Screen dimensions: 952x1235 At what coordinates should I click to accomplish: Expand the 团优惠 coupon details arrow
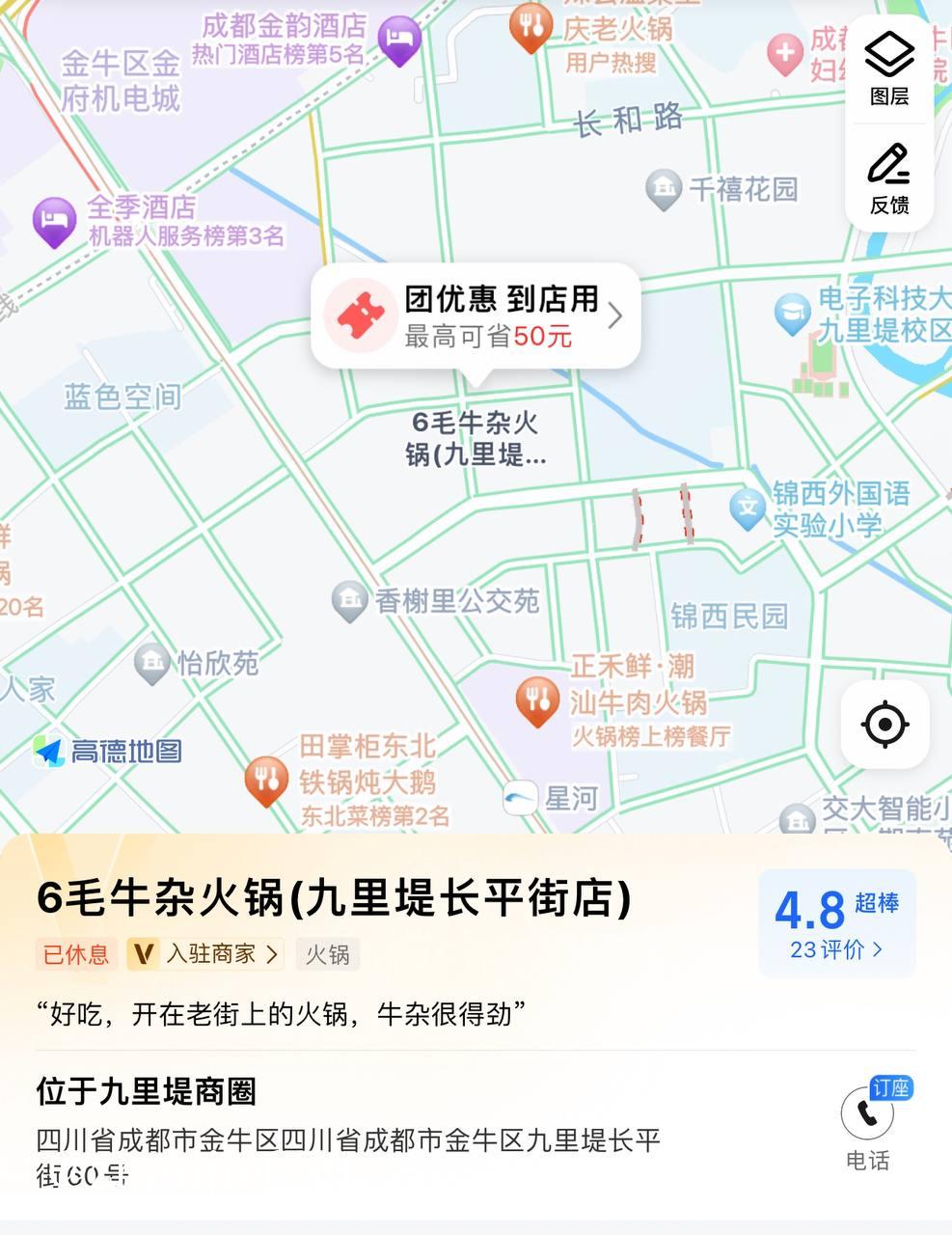[616, 316]
